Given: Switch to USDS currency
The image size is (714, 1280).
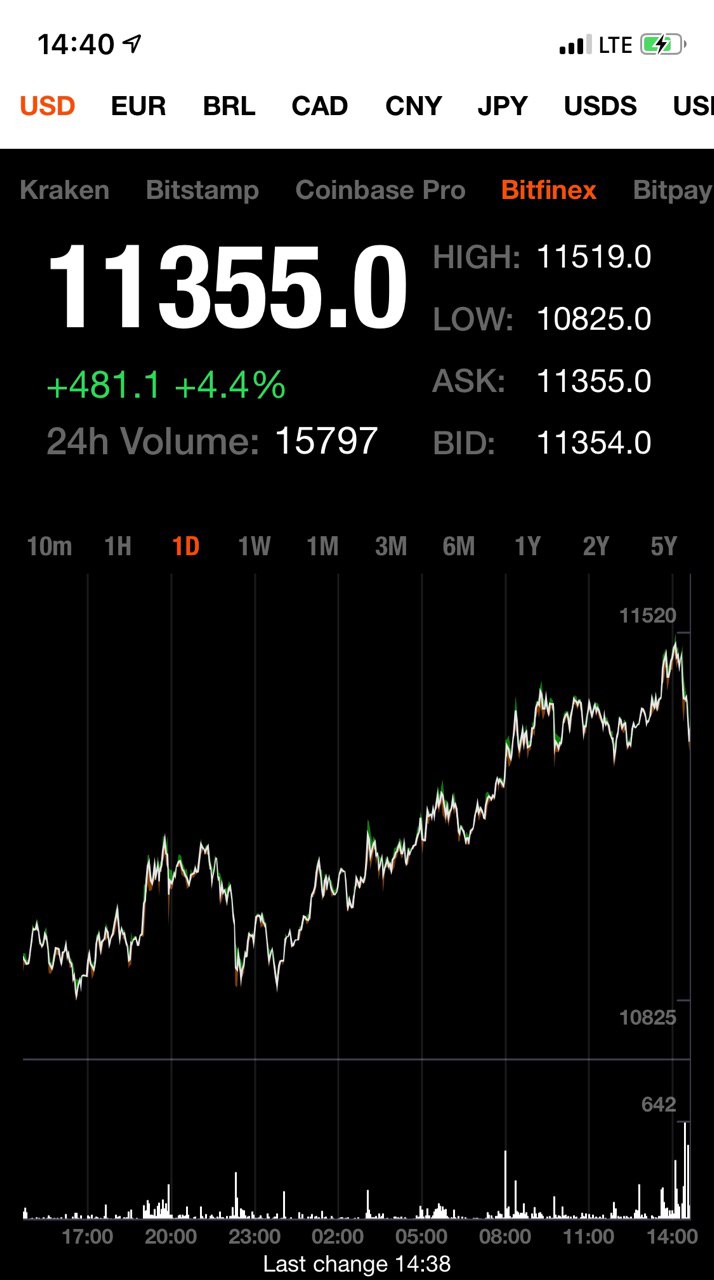Looking at the screenshot, I should coord(600,106).
